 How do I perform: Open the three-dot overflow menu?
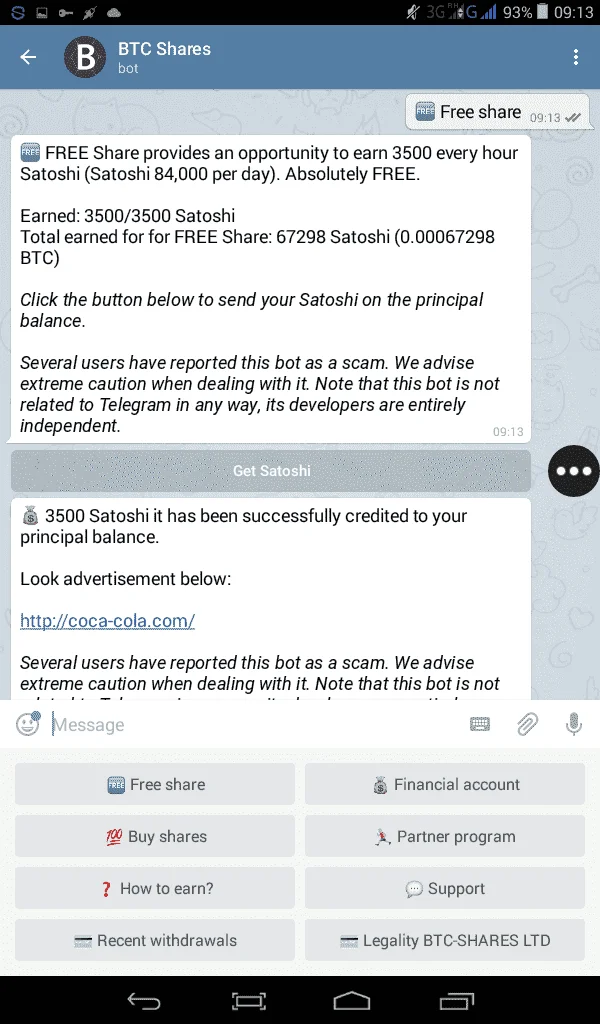575,57
